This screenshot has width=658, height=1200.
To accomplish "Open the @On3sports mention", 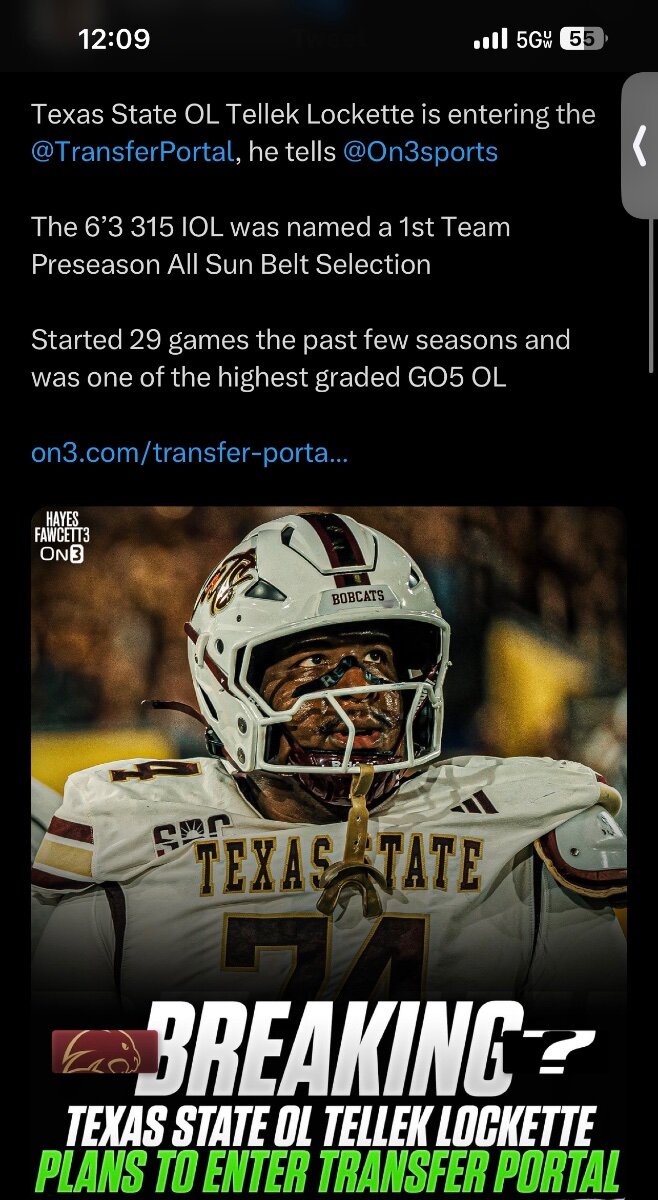I will pos(420,152).
